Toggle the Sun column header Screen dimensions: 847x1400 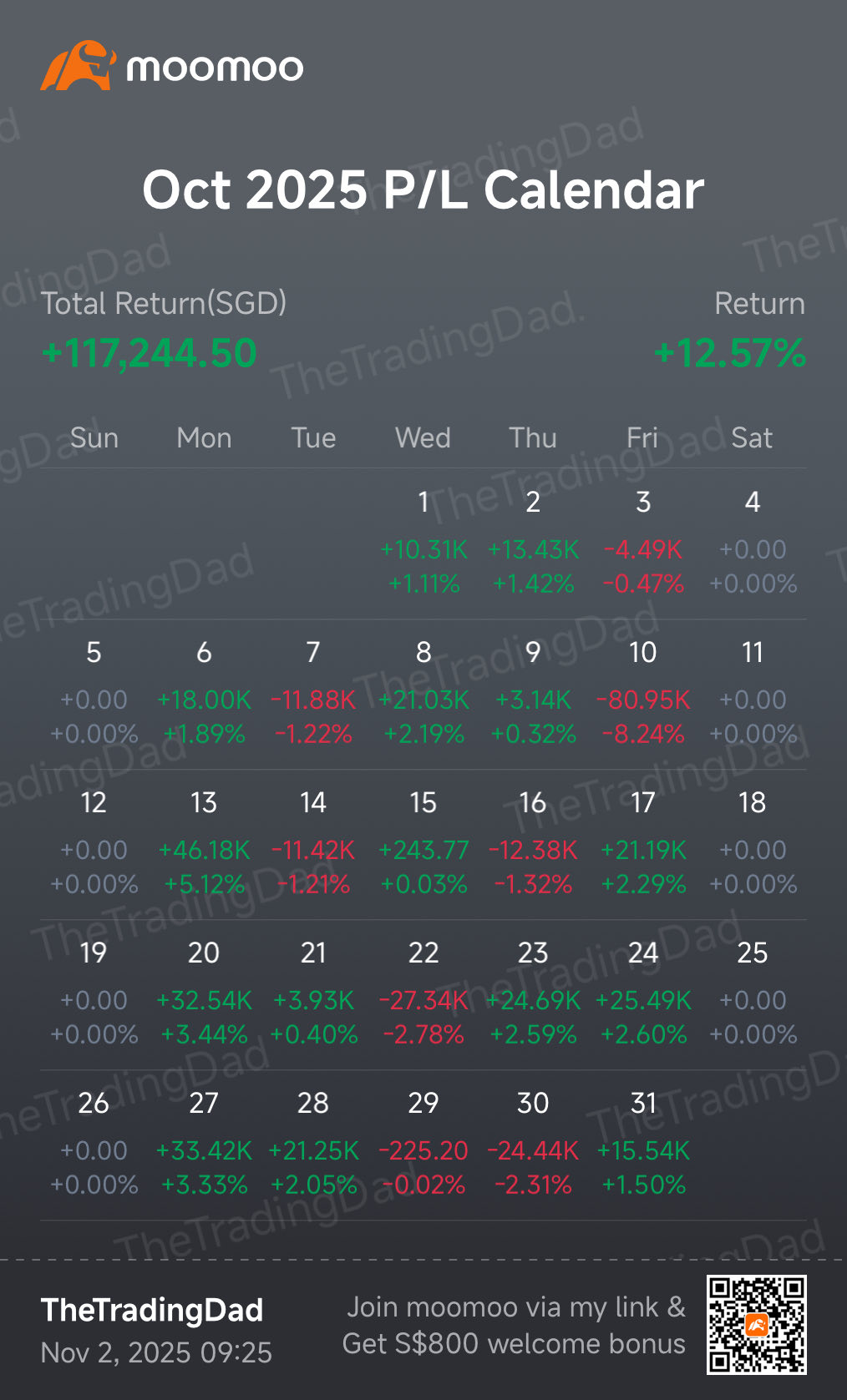coord(94,437)
